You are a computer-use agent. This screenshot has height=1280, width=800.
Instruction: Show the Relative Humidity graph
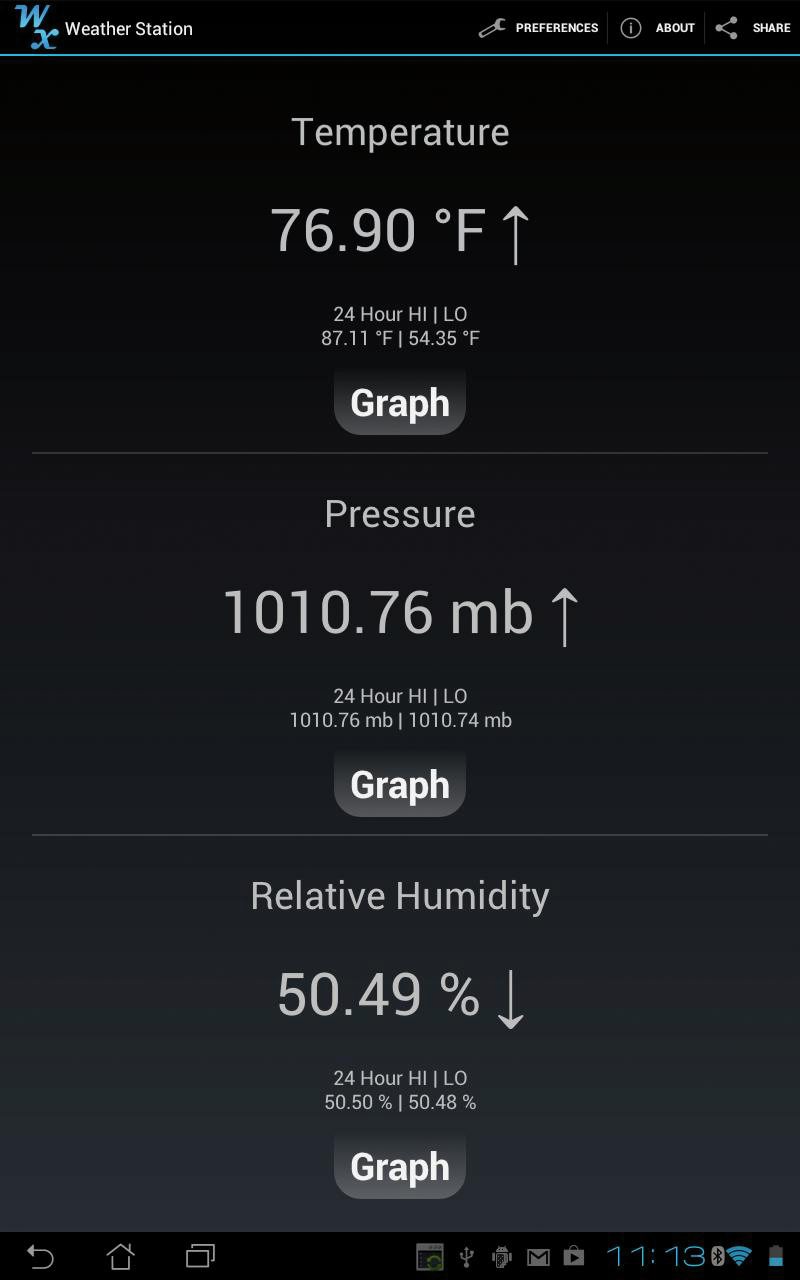400,1166
